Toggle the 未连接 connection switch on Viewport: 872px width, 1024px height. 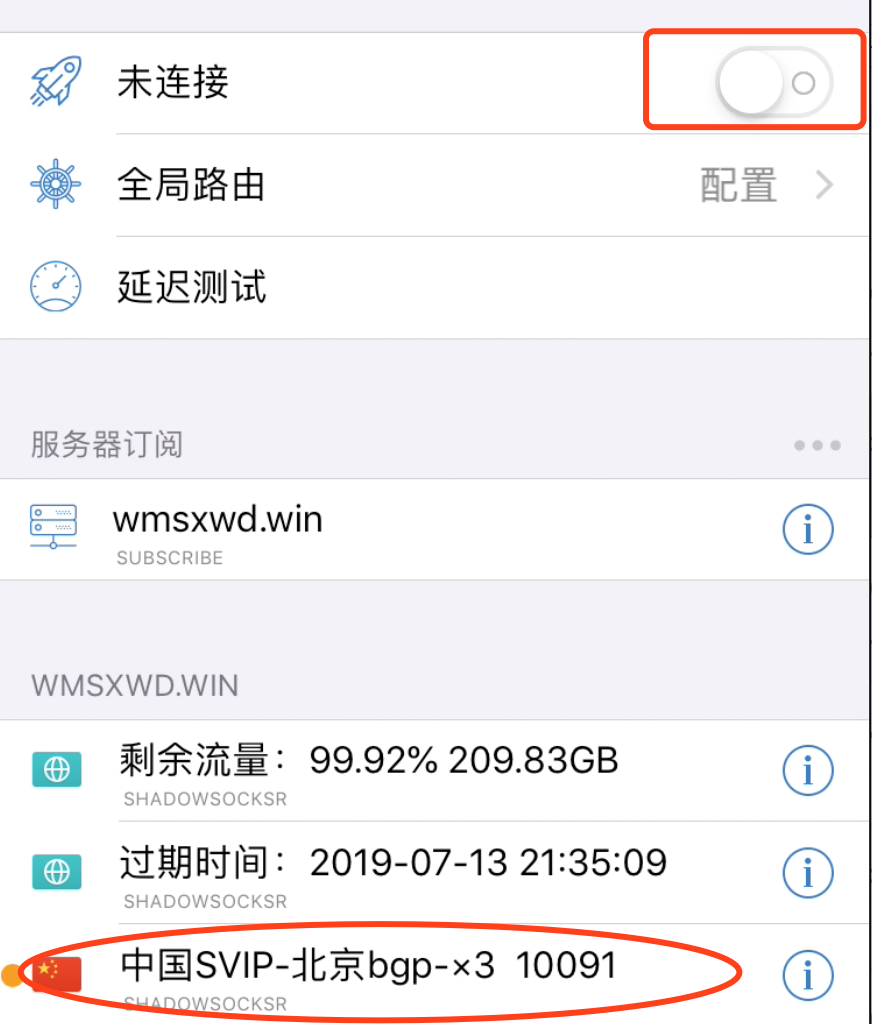tap(774, 83)
